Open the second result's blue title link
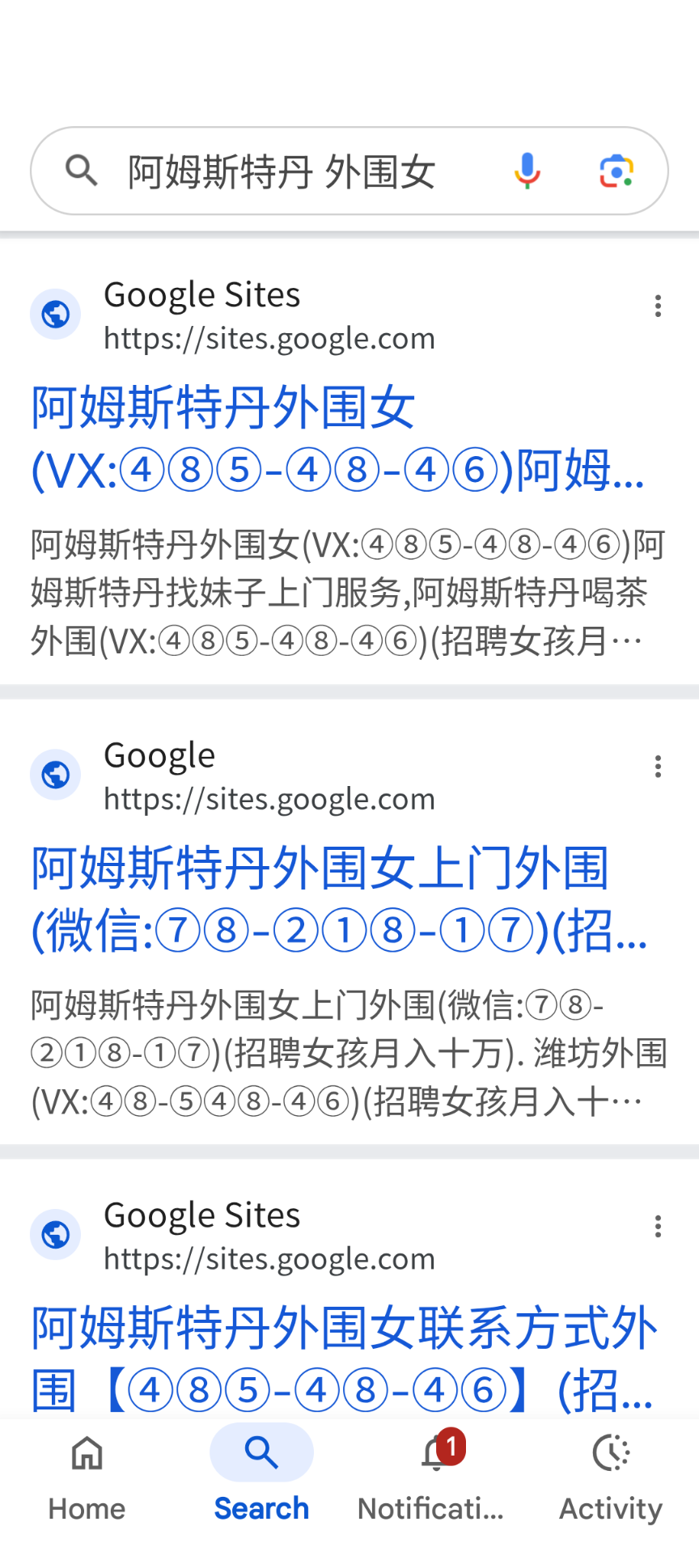The height and width of the screenshot is (1568, 699). tap(338, 898)
